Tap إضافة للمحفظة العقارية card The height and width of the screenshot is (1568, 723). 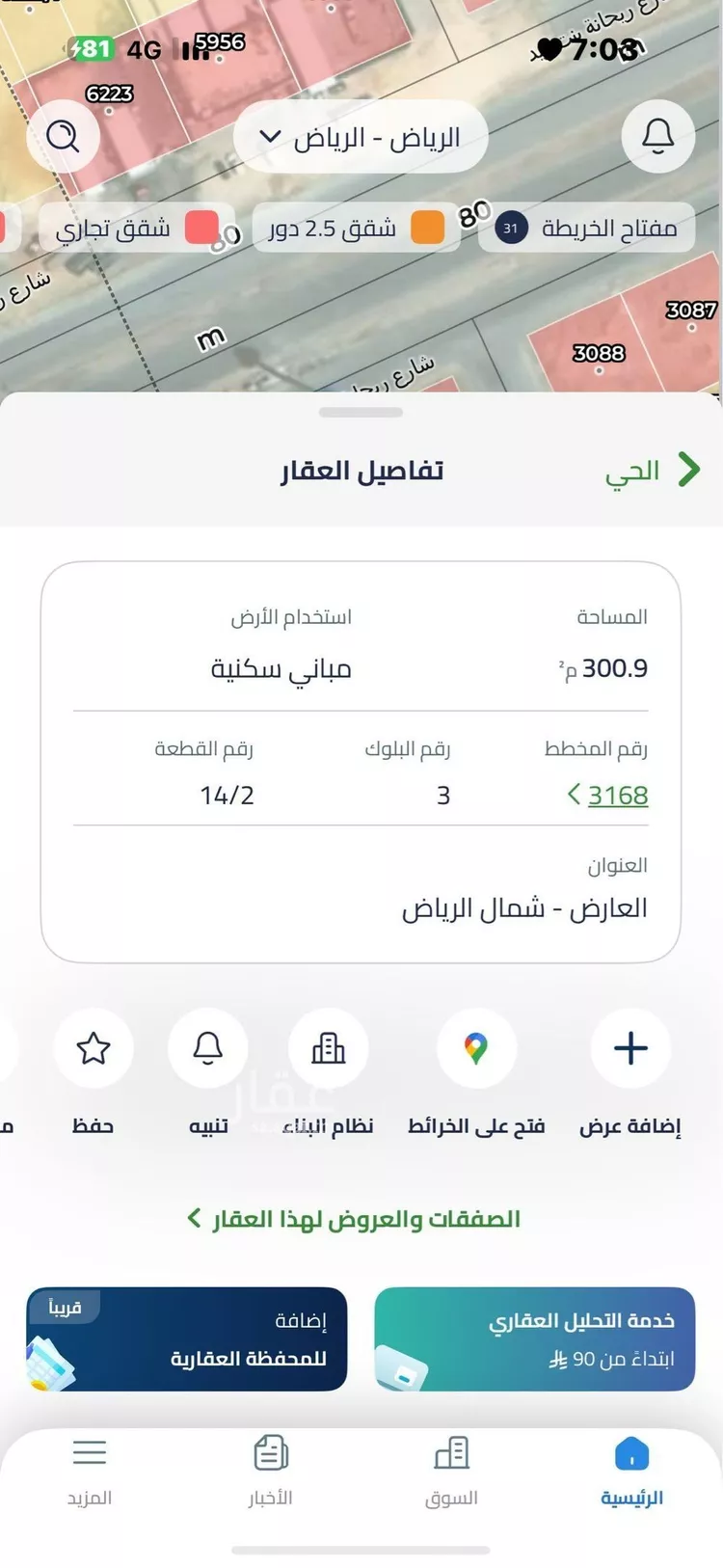coord(188,1338)
